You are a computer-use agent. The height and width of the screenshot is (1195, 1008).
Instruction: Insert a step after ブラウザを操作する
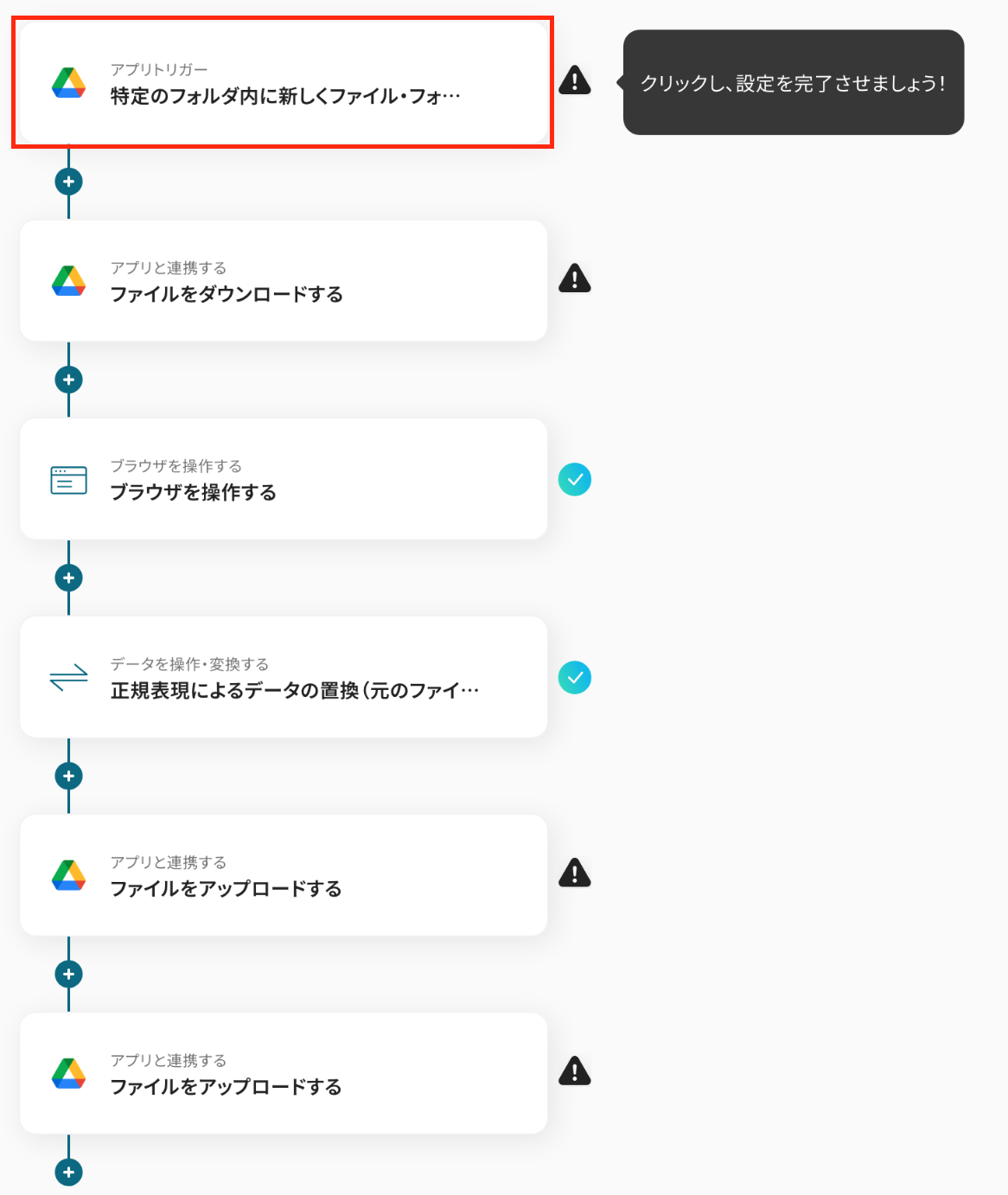pyautogui.click(x=69, y=578)
